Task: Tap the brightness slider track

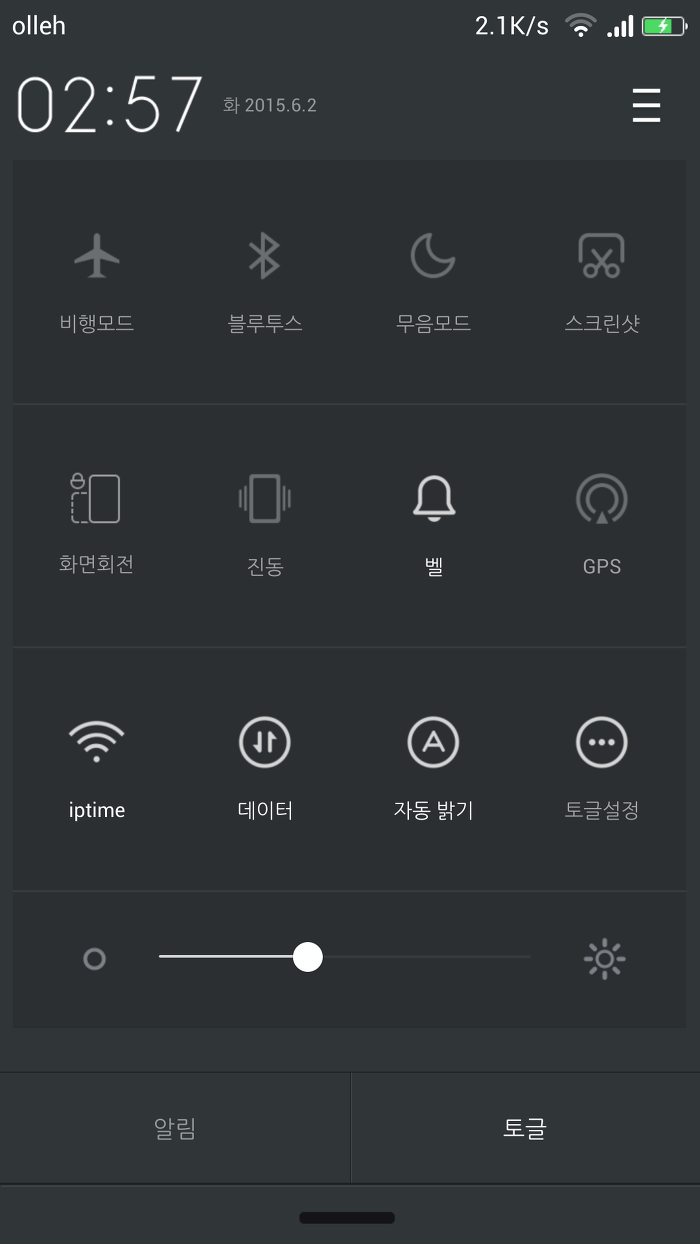Action: coord(344,958)
